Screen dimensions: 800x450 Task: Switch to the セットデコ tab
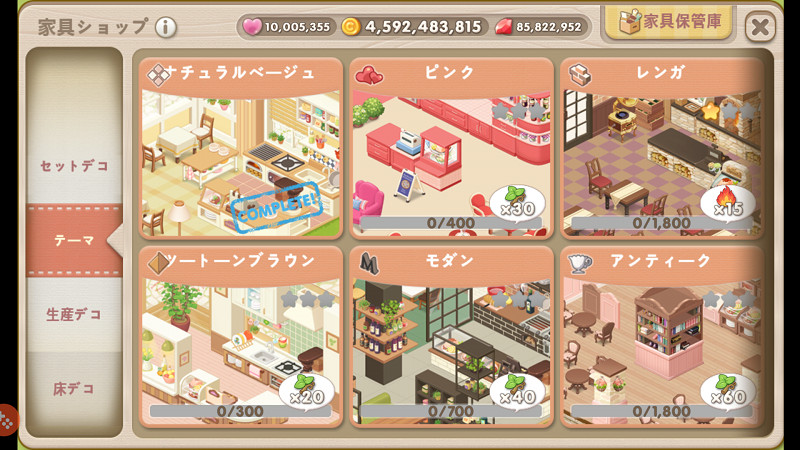click(74, 165)
